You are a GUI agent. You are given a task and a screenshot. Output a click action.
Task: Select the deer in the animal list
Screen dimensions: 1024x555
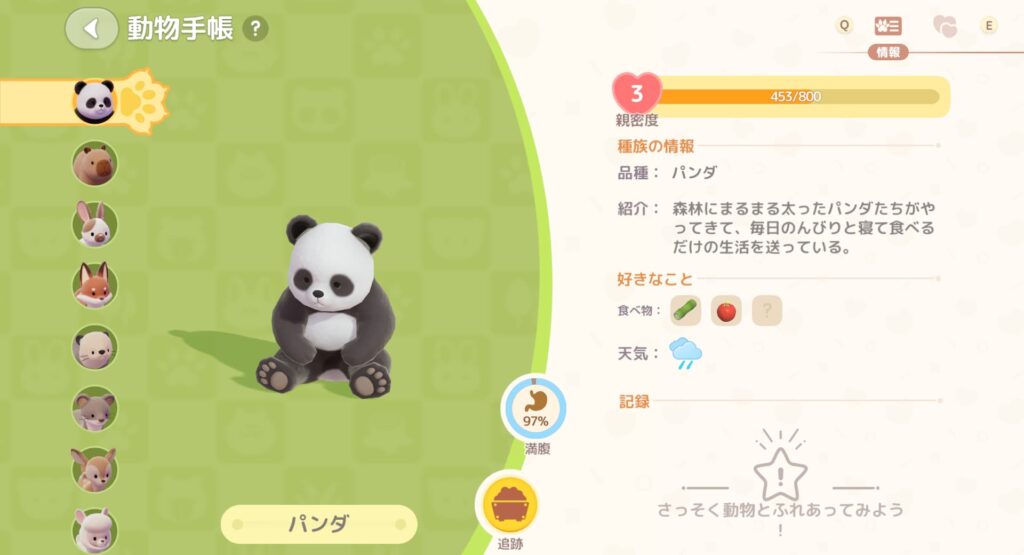[x=95, y=468]
